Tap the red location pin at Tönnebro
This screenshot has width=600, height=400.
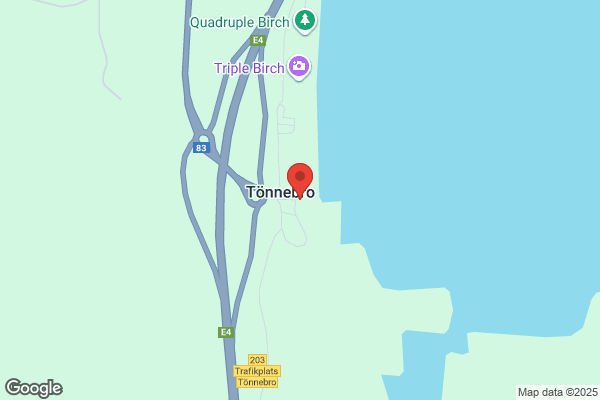tap(300, 178)
